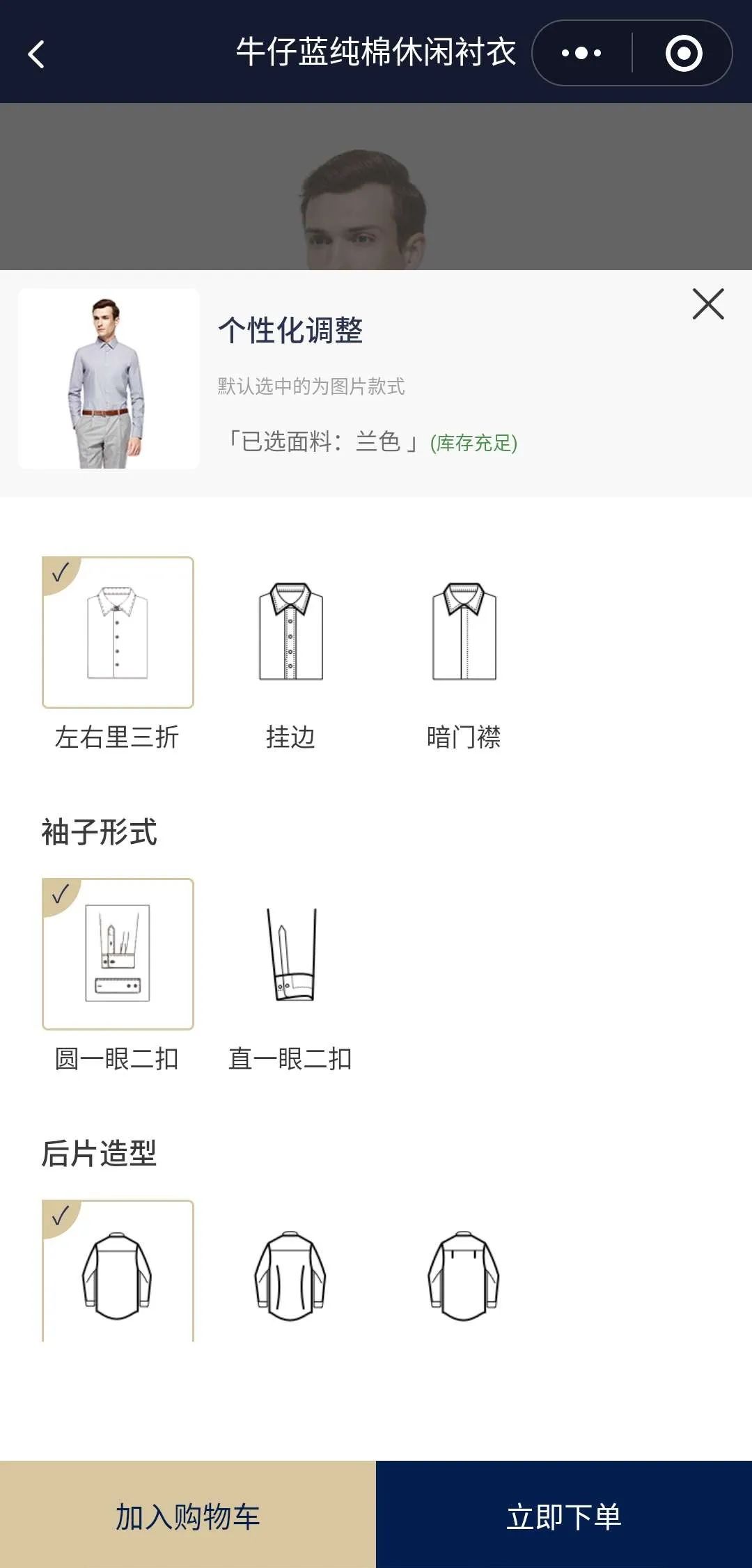Toggle the checkmark on 左右里三折 option
Image resolution: width=752 pixels, height=1568 pixels.
(x=61, y=571)
